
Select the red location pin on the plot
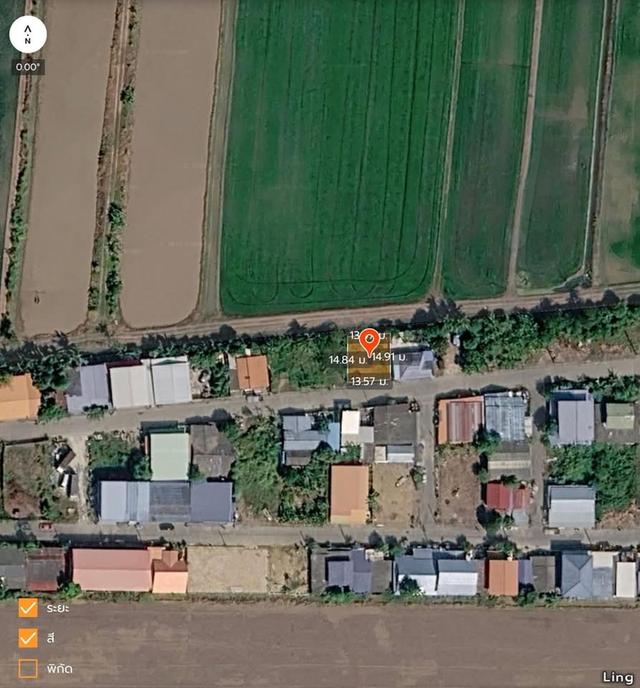[369, 341]
